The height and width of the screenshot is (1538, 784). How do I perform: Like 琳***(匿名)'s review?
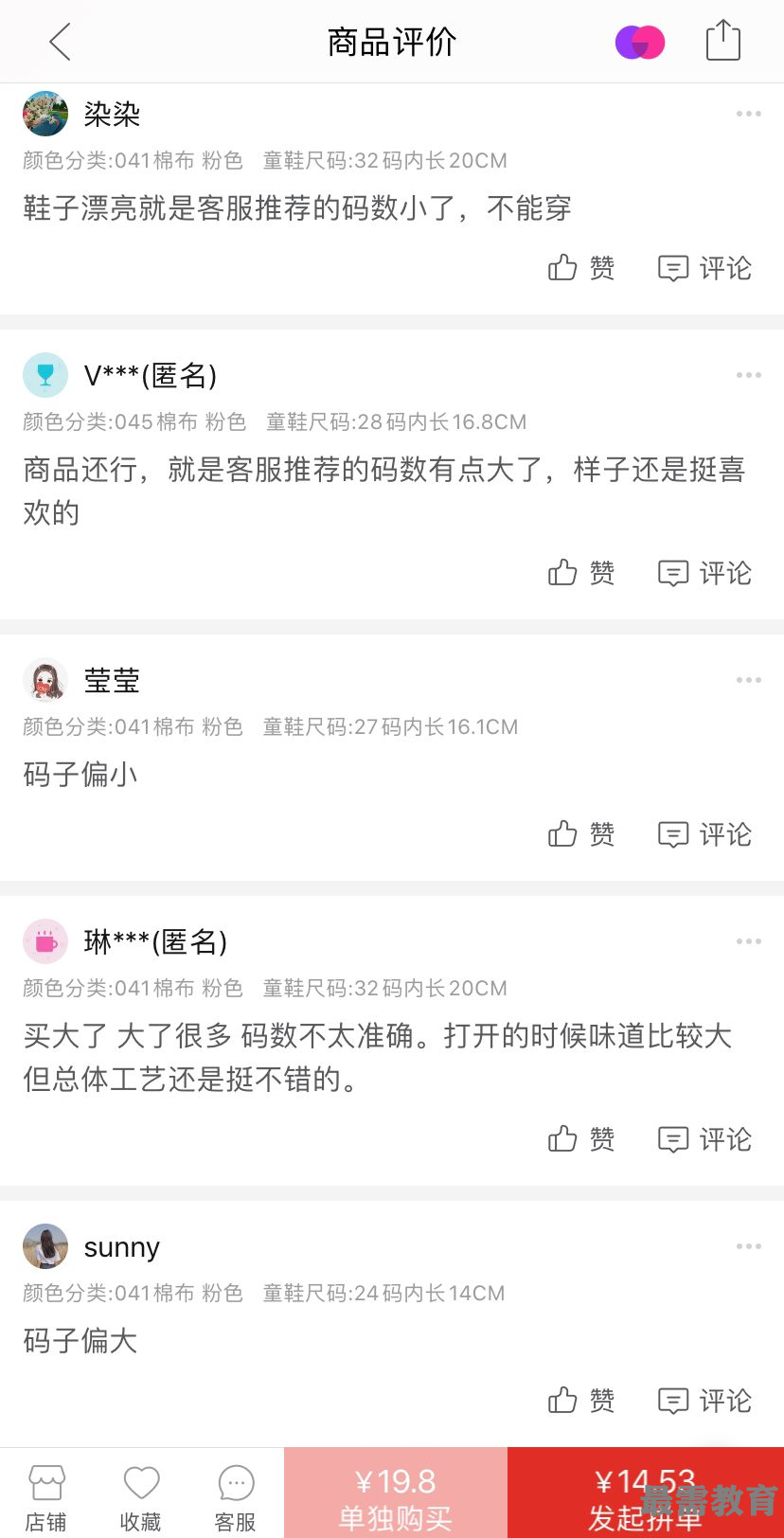581,1139
